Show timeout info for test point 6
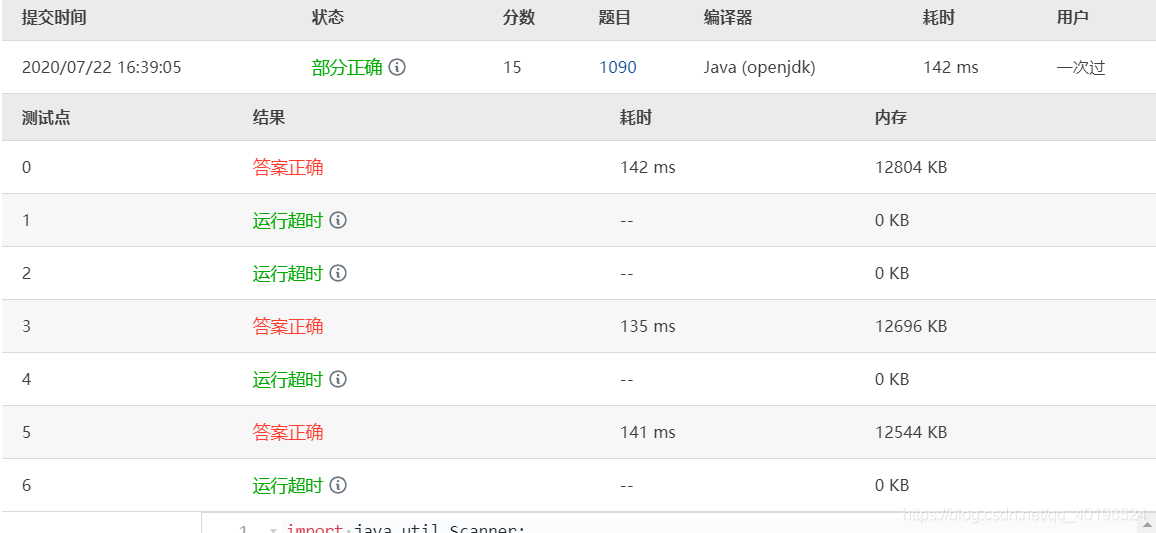The image size is (1156, 533). (x=338, y=485)
